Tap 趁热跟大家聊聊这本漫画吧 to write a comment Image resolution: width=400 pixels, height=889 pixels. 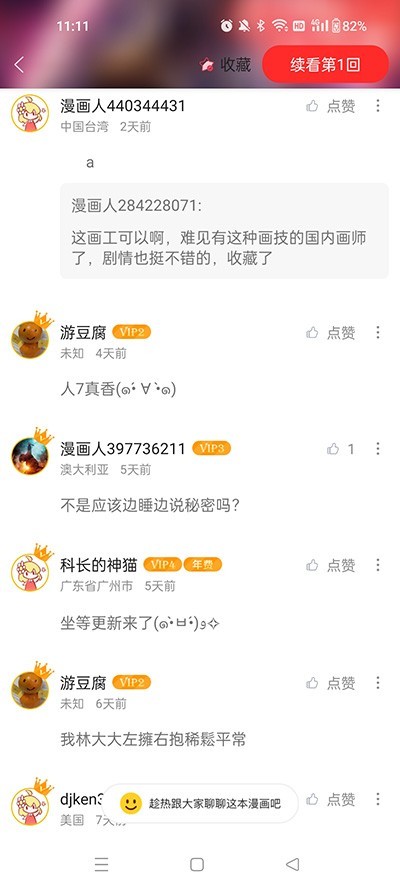click(201, 803)
